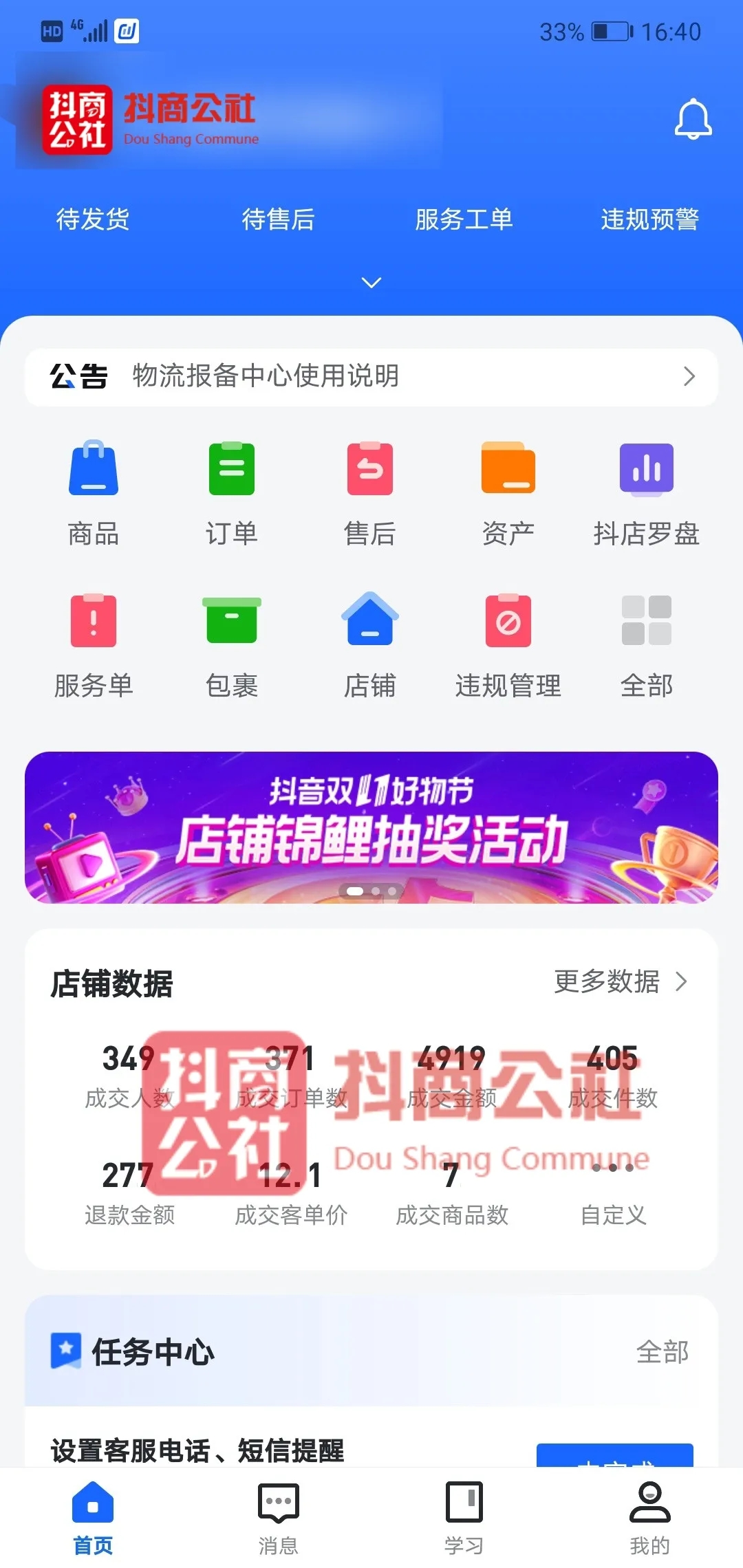Open the 物流报备中心使用说明 announcement
The width and height of the screenshot is (743, 1568).
coord(371,377)
